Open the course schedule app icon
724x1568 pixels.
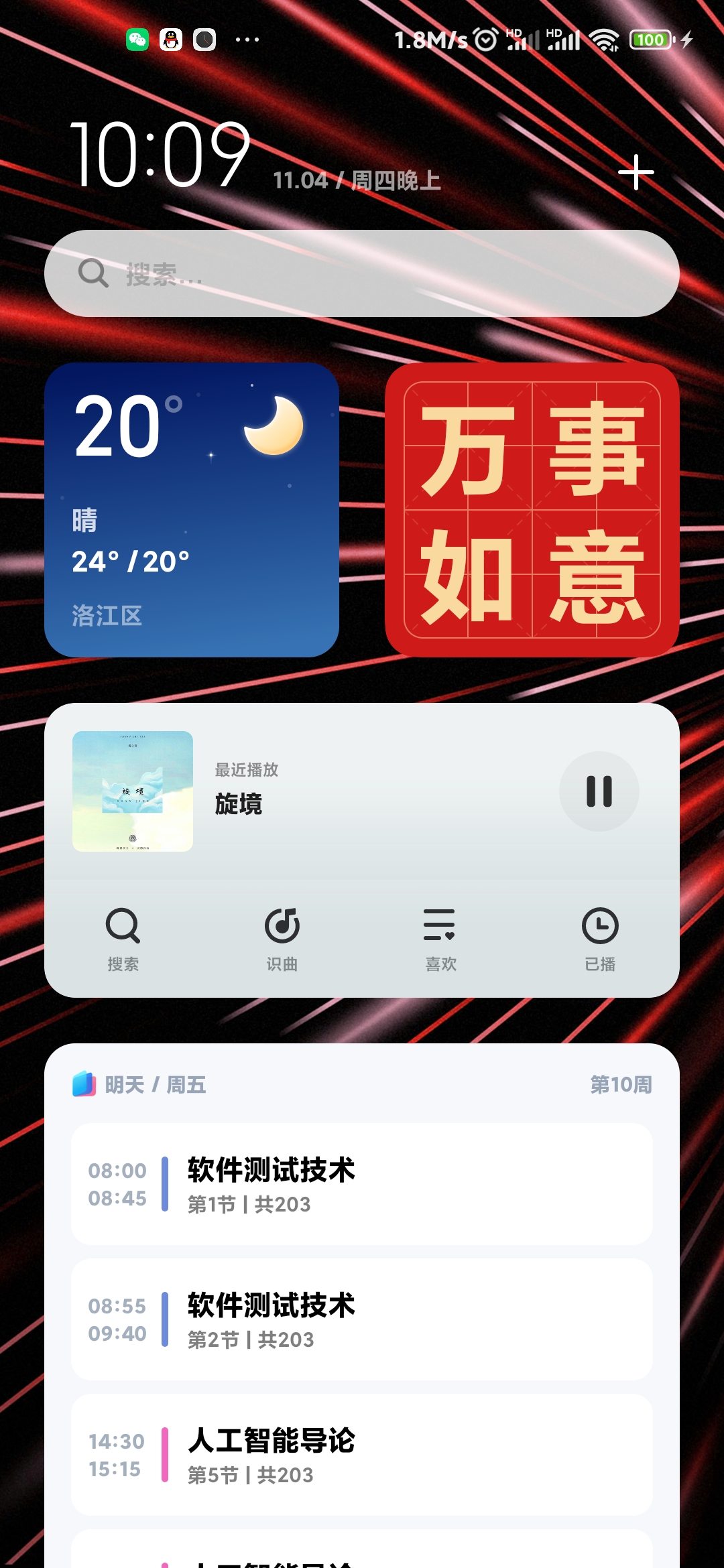(x=84, y=1084)
